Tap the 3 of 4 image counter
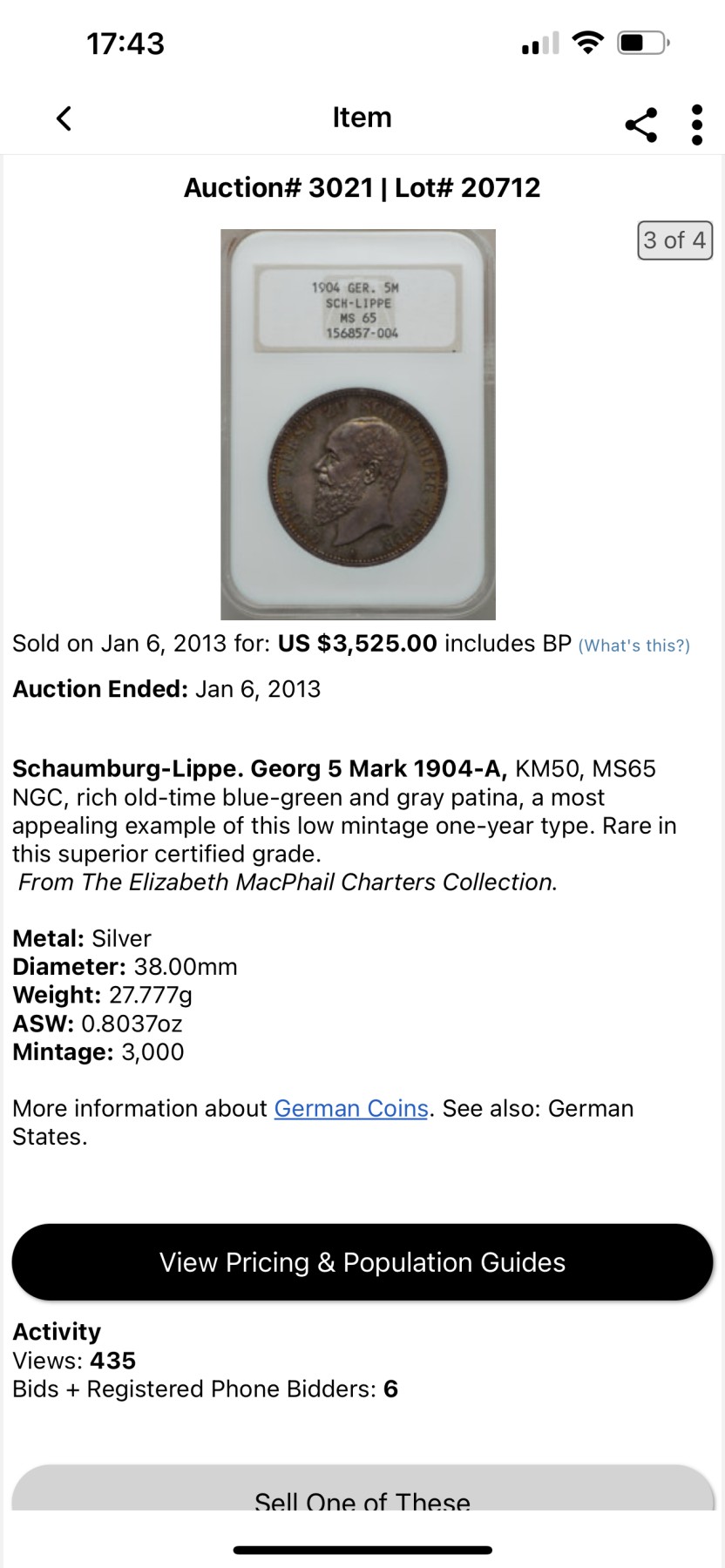This screenshot has height=1568, width=725. coord(674,240)
